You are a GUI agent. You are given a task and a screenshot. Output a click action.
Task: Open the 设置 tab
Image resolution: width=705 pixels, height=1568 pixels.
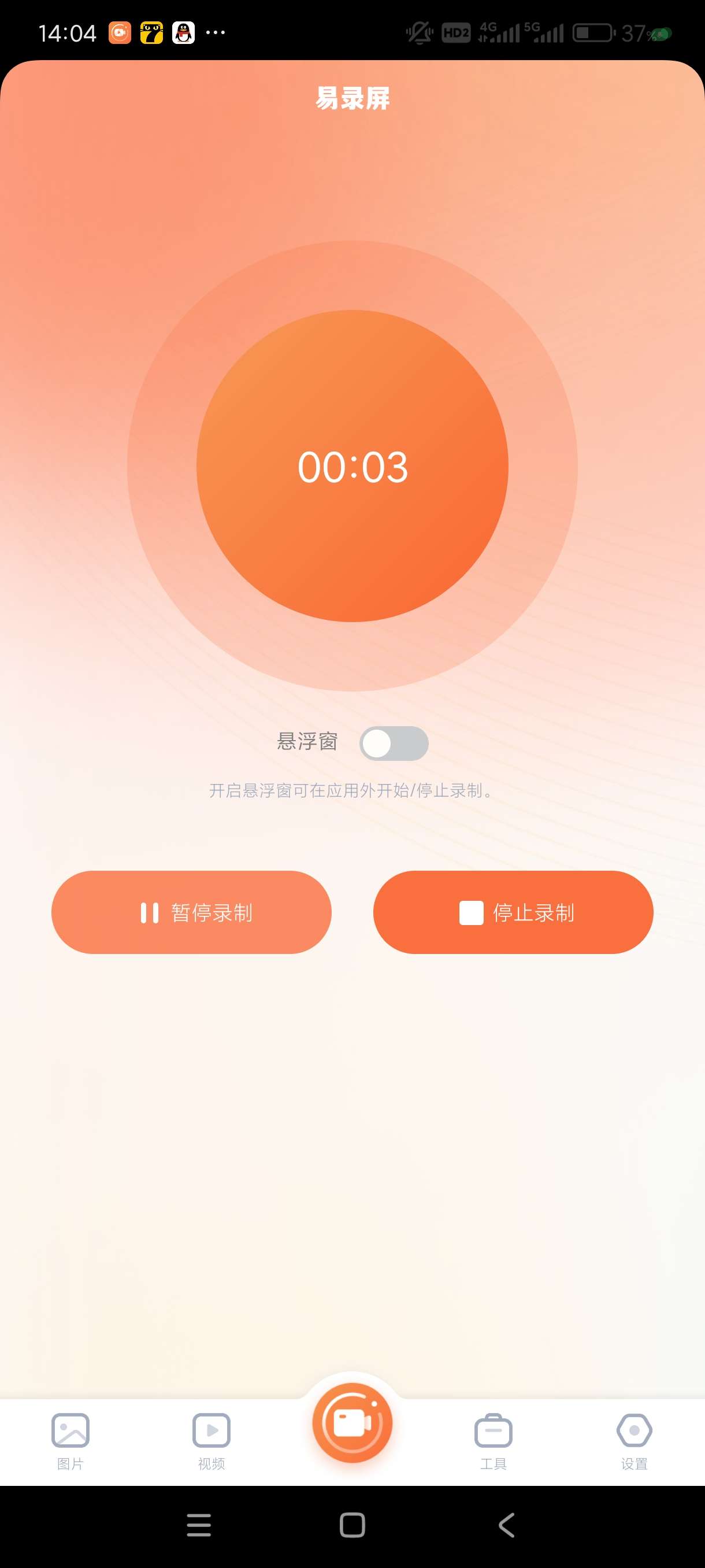point(634,1440)
